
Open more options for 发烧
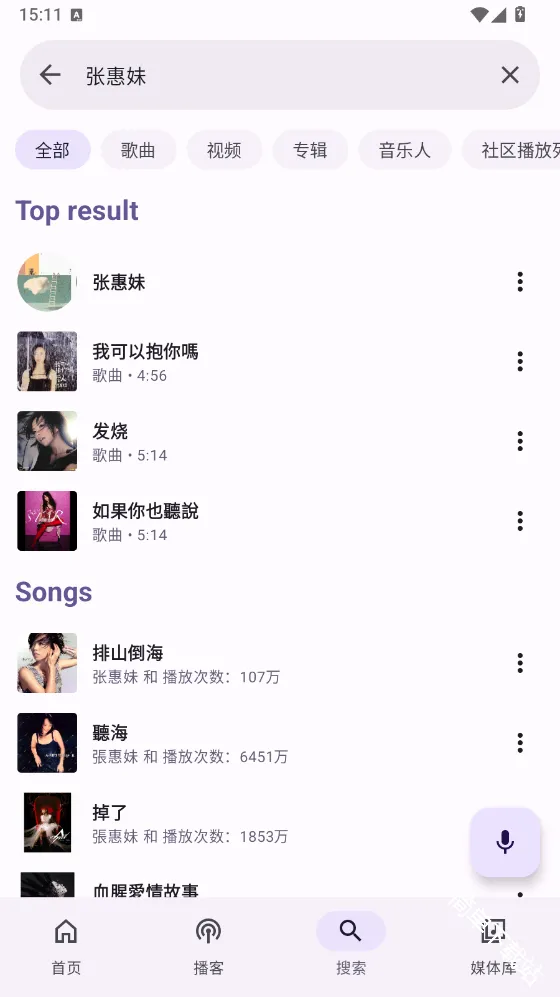tap(520, 441)
